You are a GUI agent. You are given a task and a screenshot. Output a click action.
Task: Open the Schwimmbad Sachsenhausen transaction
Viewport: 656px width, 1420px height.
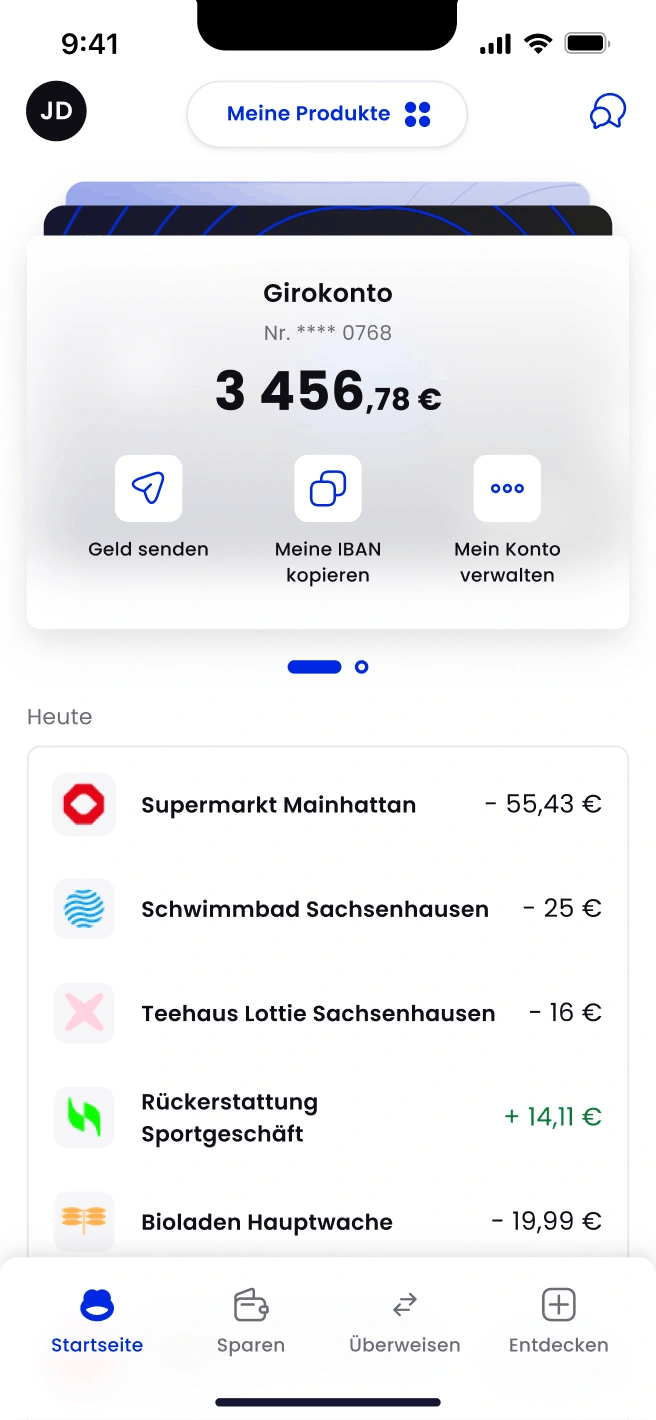tap(328, 909)
